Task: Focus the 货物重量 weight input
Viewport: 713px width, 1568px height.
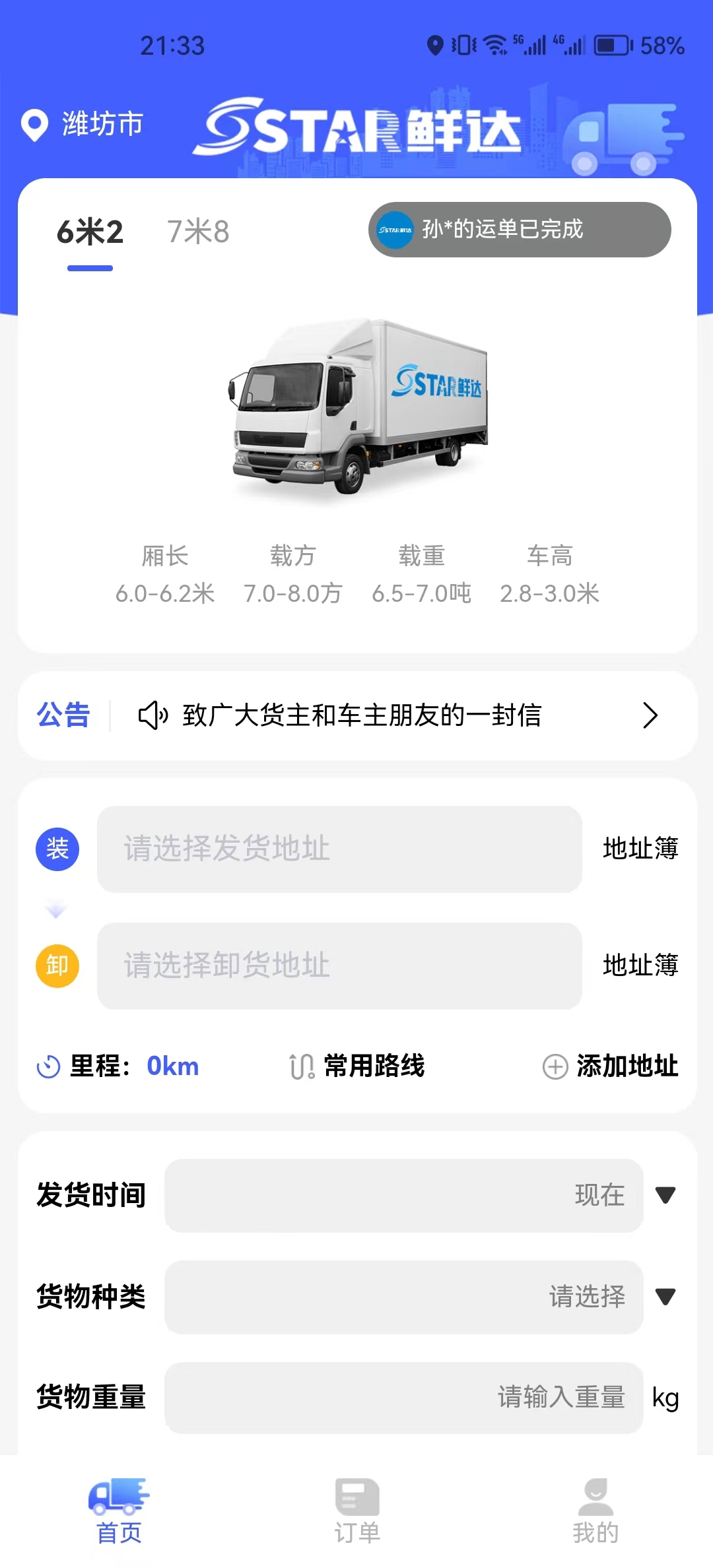Action: click(x=404, y=1398)
